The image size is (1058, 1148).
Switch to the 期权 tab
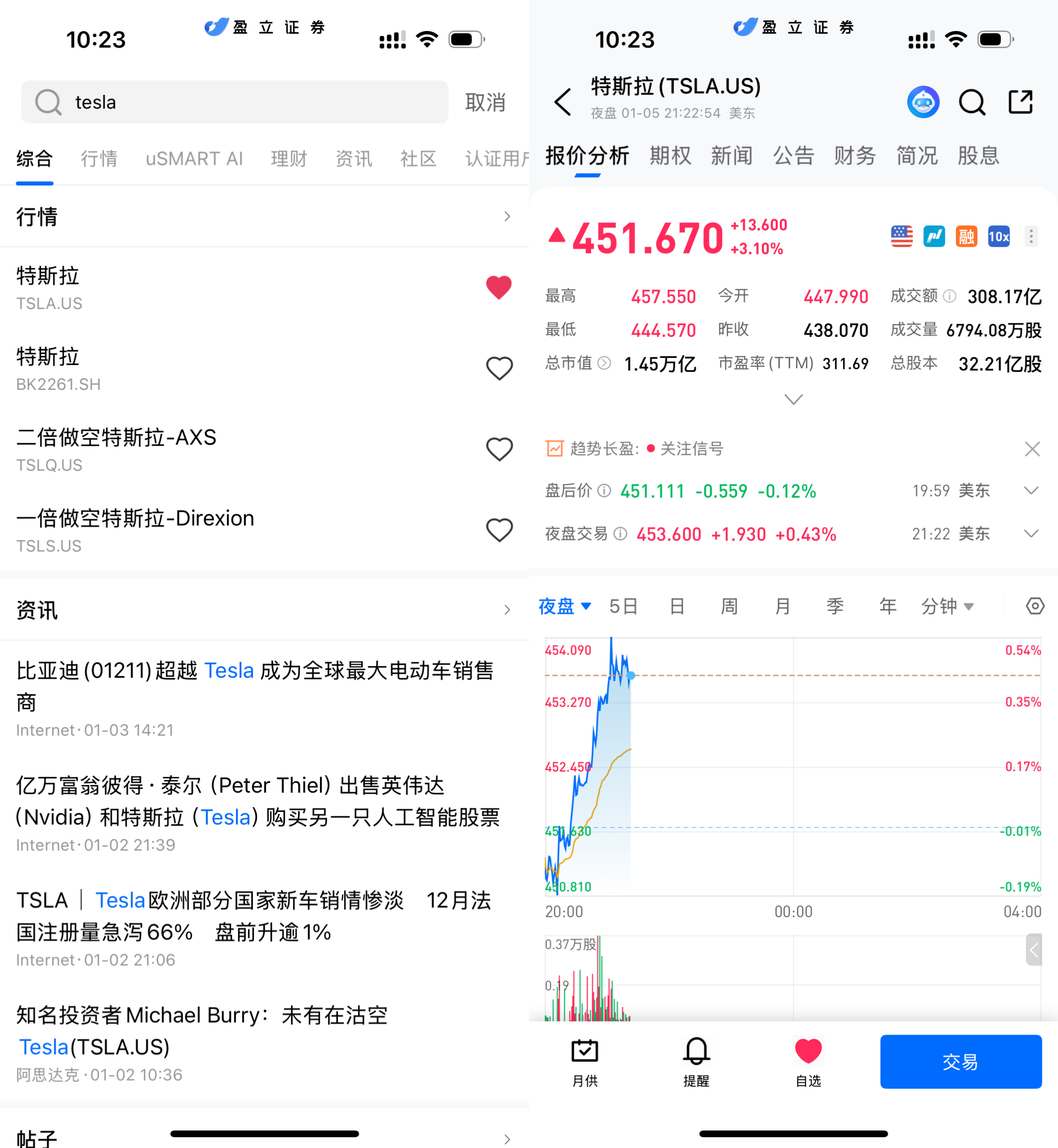tap(670, 156)
